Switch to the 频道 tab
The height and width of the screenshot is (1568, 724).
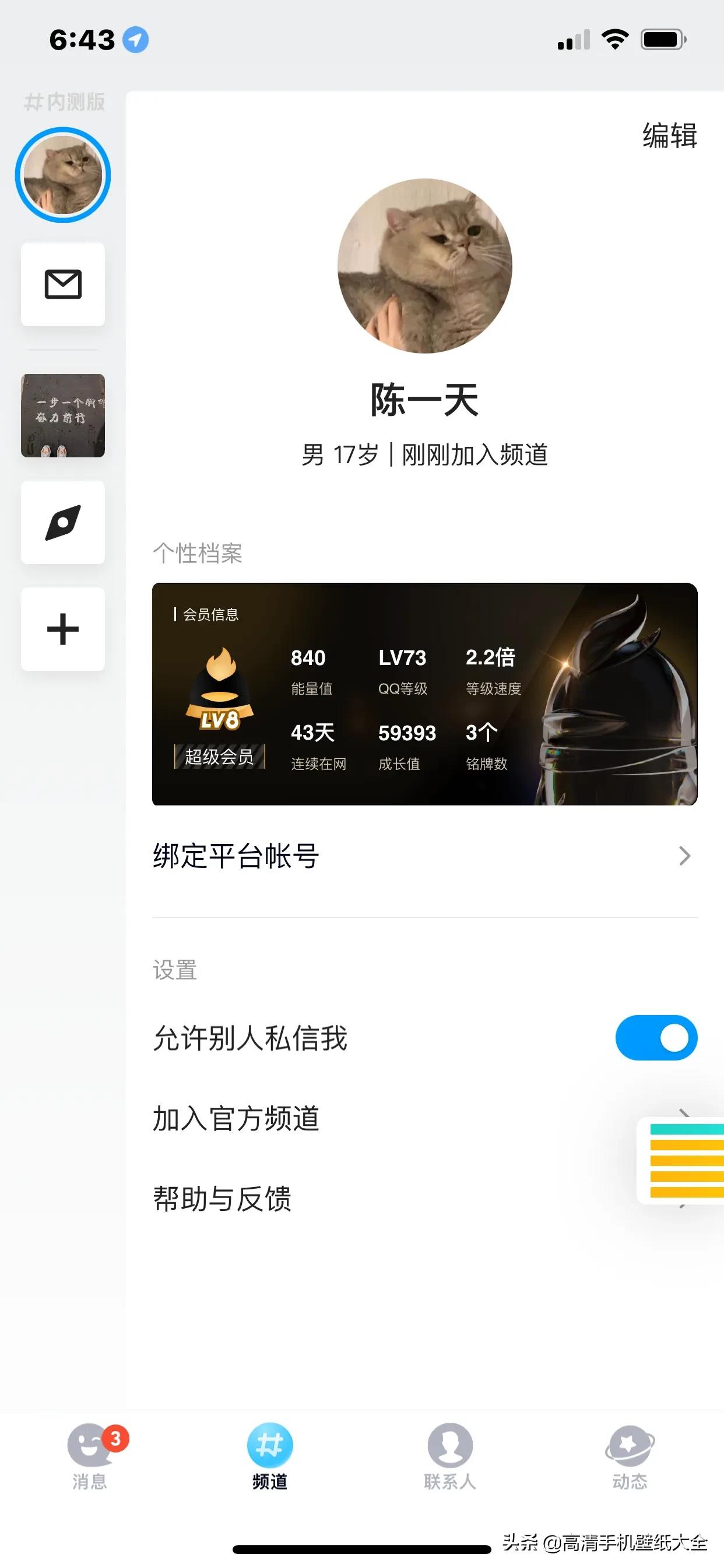click(269, 1461)
